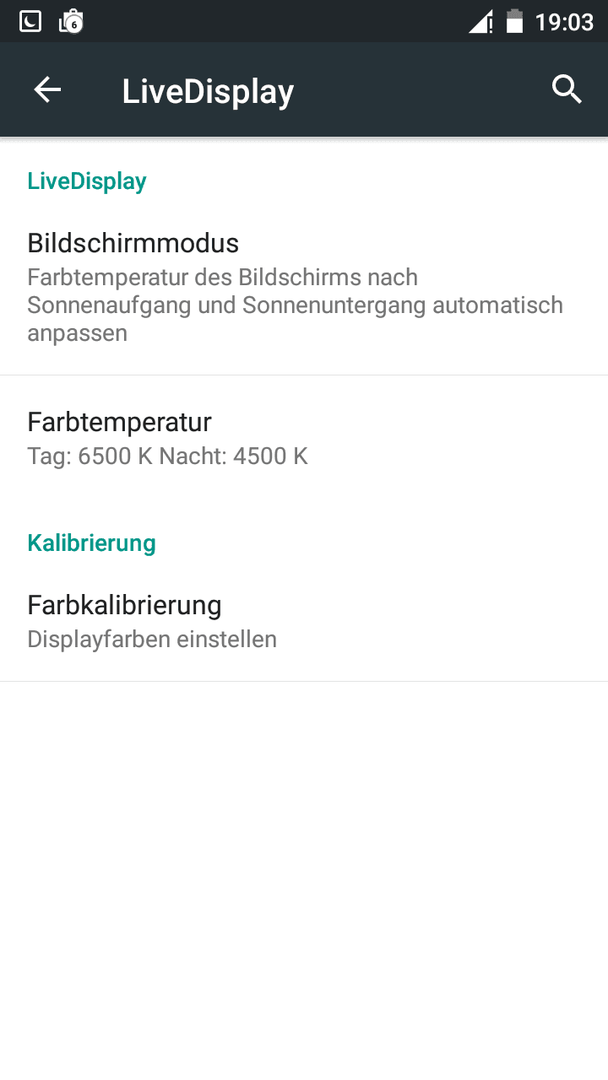608x1080 pixels.
Task: Open the Bildschirmmodus setting
Action: (304, 287)
